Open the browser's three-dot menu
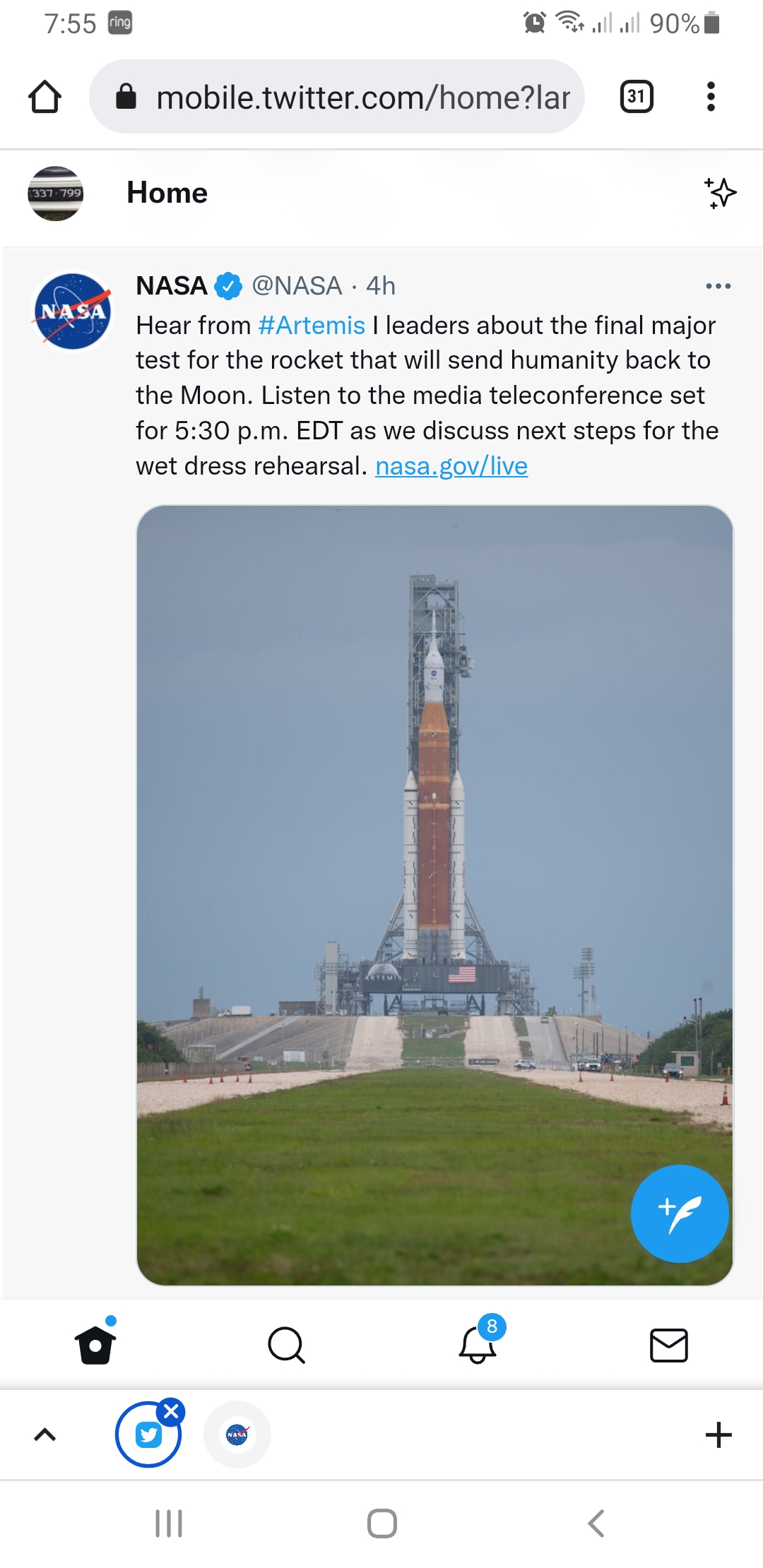 (x=711, y=97)
